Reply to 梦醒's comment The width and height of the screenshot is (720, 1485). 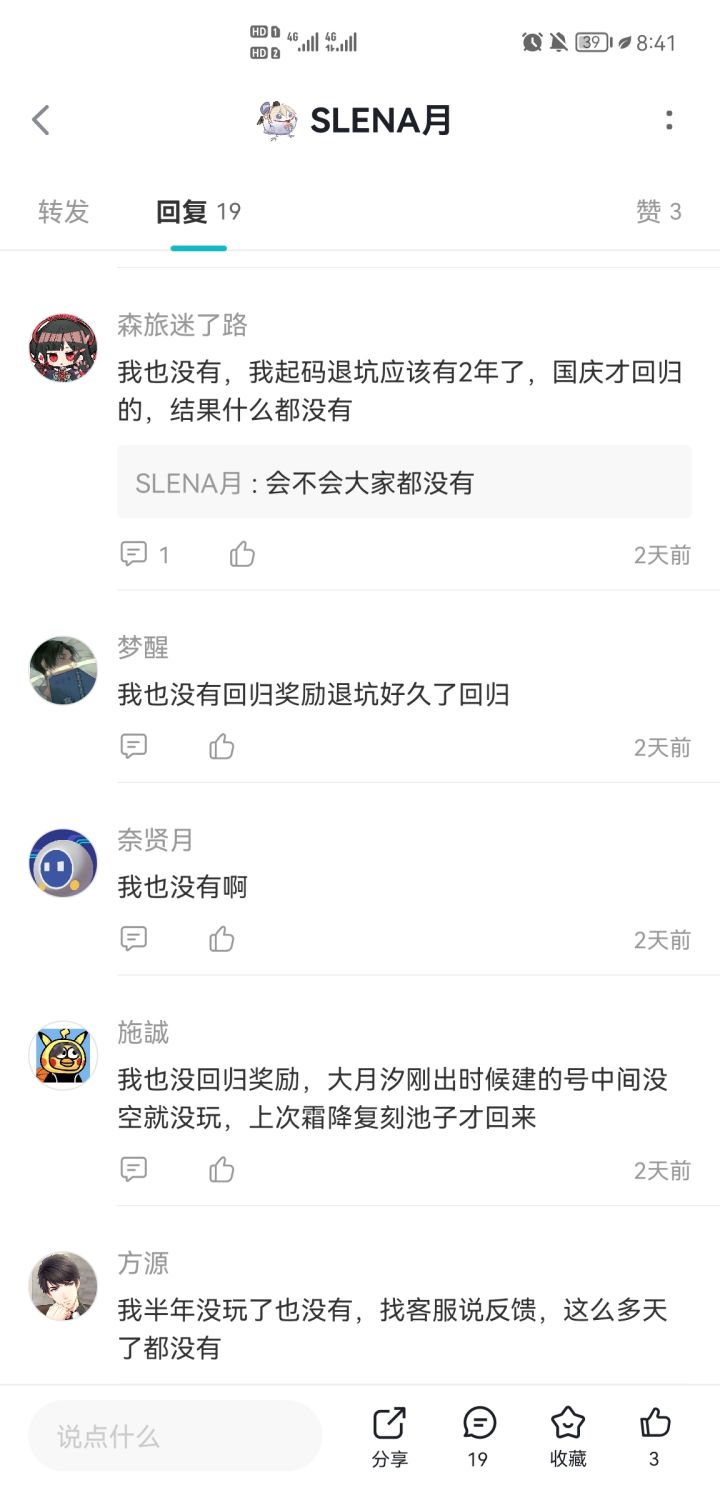[x=134, y=746]
